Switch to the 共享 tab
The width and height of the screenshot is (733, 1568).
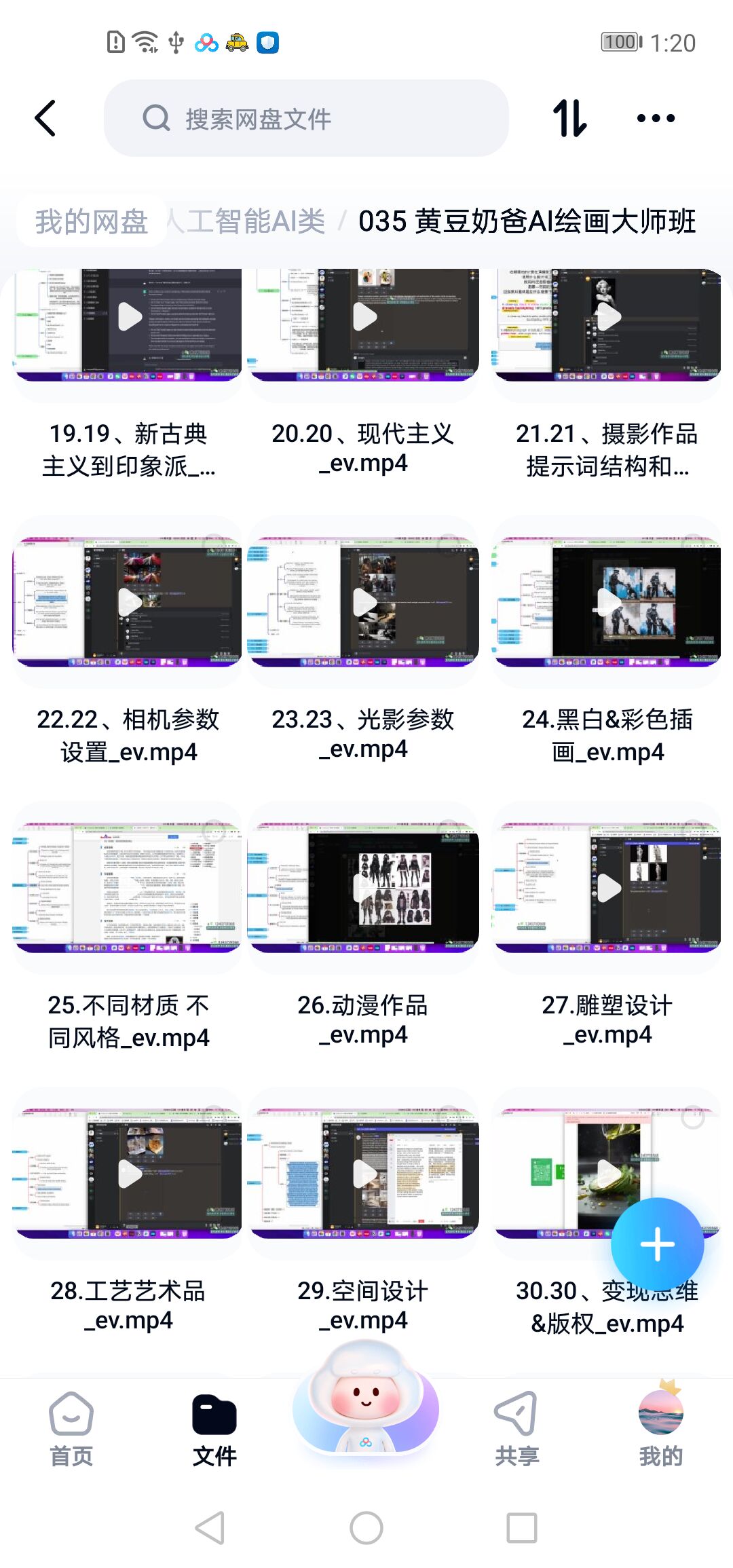pos(516,1429)
